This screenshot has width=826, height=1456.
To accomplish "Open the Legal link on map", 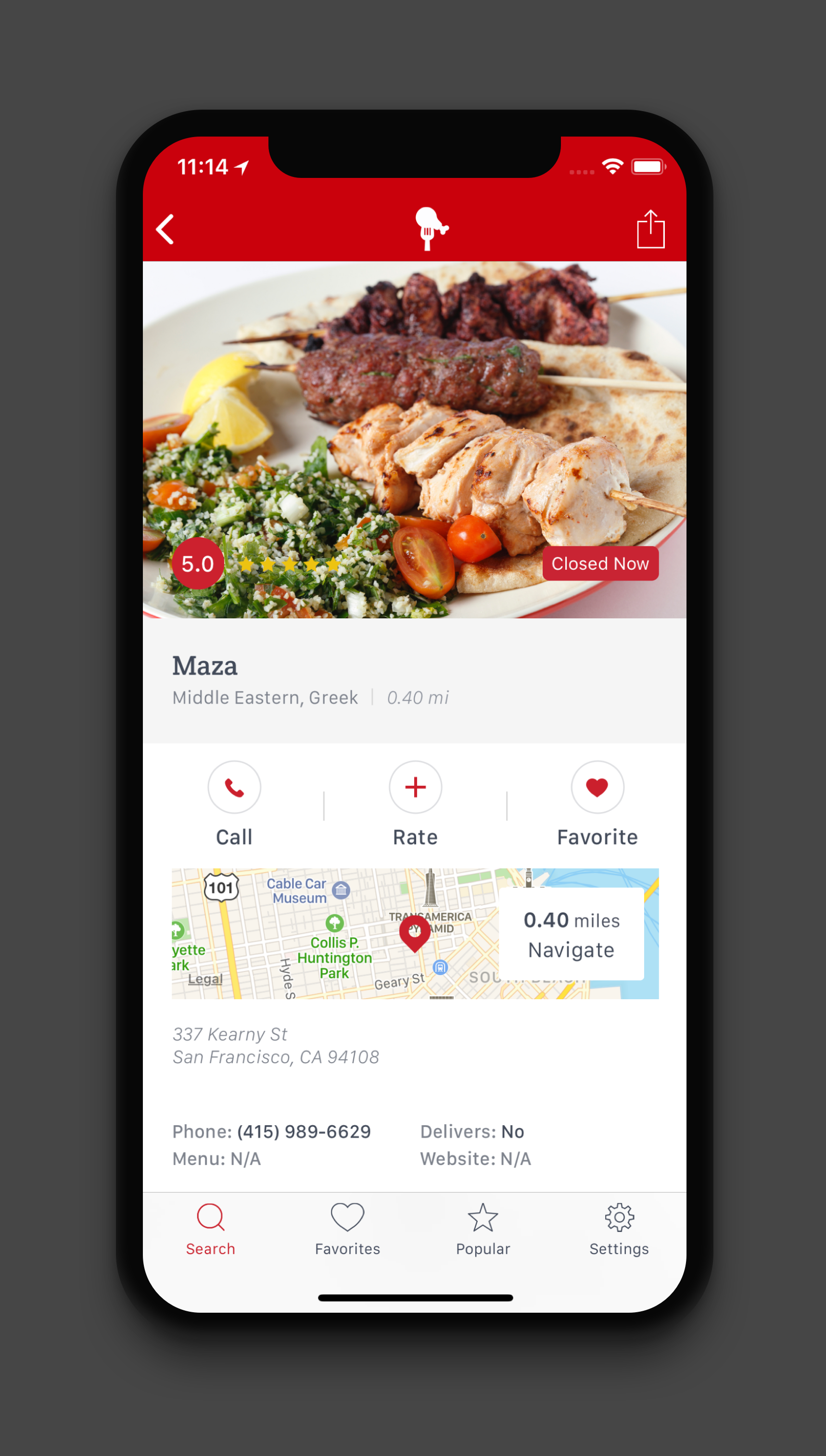I will [x=205, y=979].
